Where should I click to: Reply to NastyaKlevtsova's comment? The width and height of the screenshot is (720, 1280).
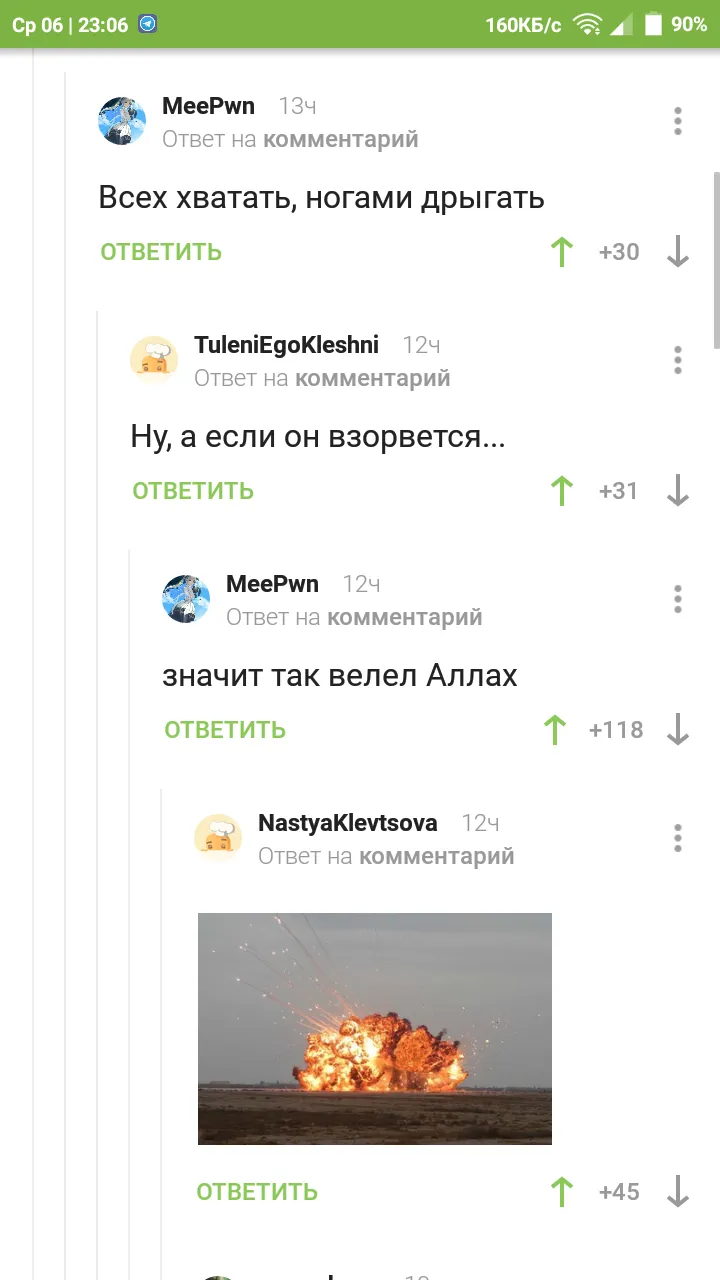[257, 1192]
